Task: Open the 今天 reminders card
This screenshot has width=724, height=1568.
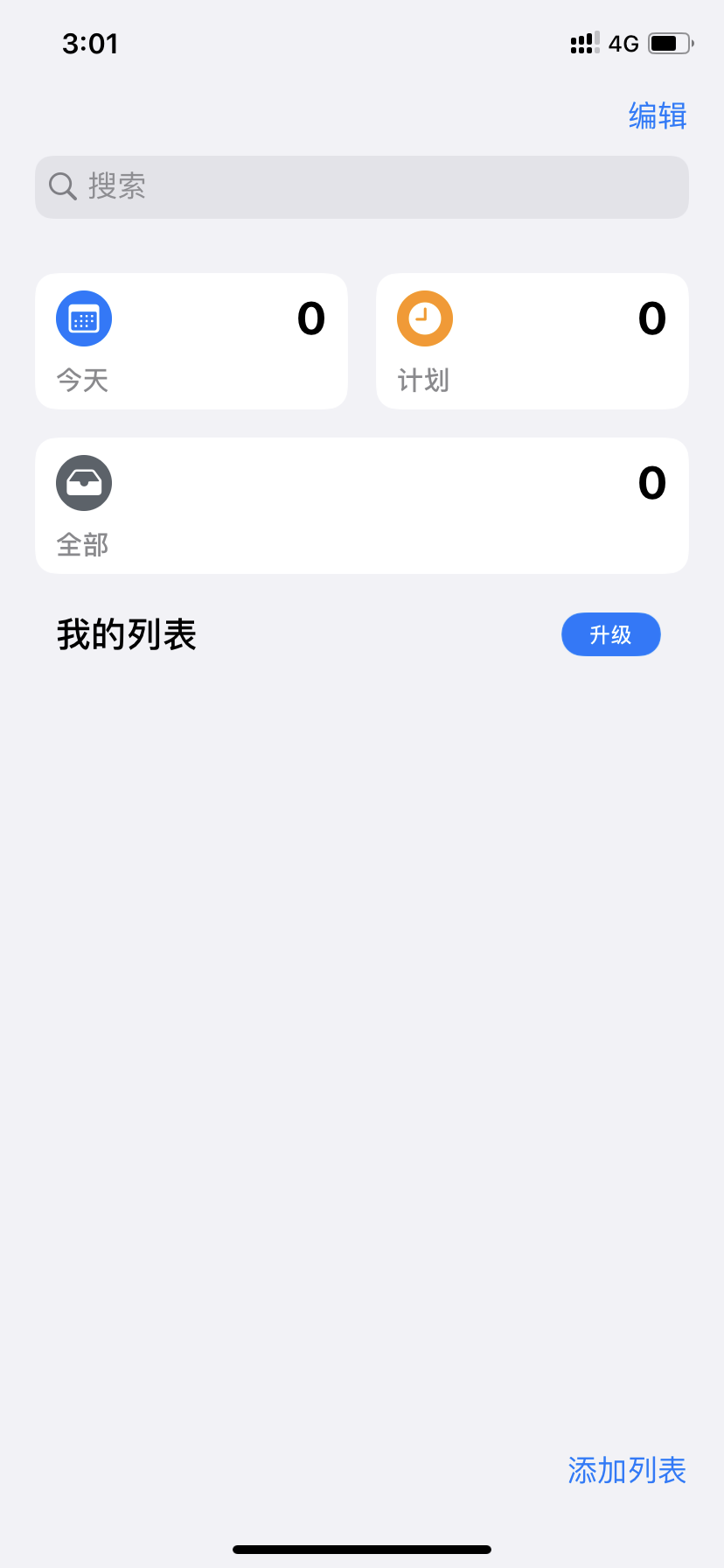Action: (x=191, y=341)
